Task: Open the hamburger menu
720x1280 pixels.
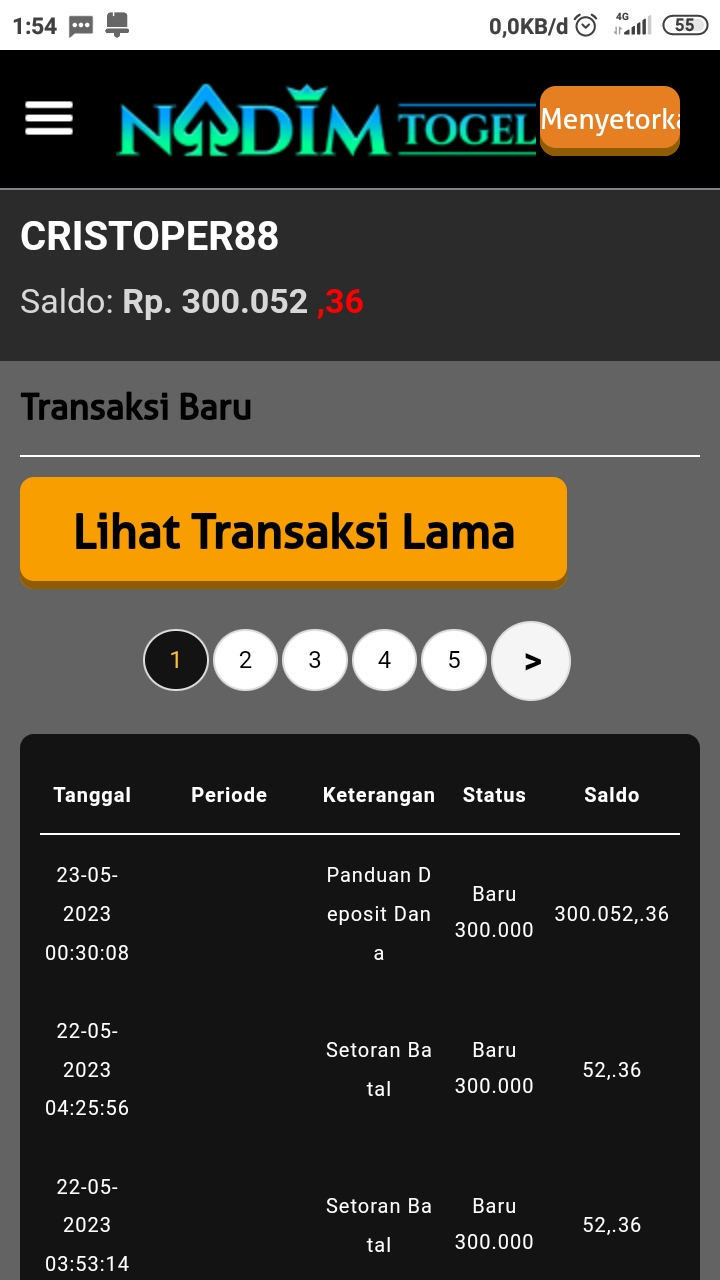Action: click(x=49, y=119)
